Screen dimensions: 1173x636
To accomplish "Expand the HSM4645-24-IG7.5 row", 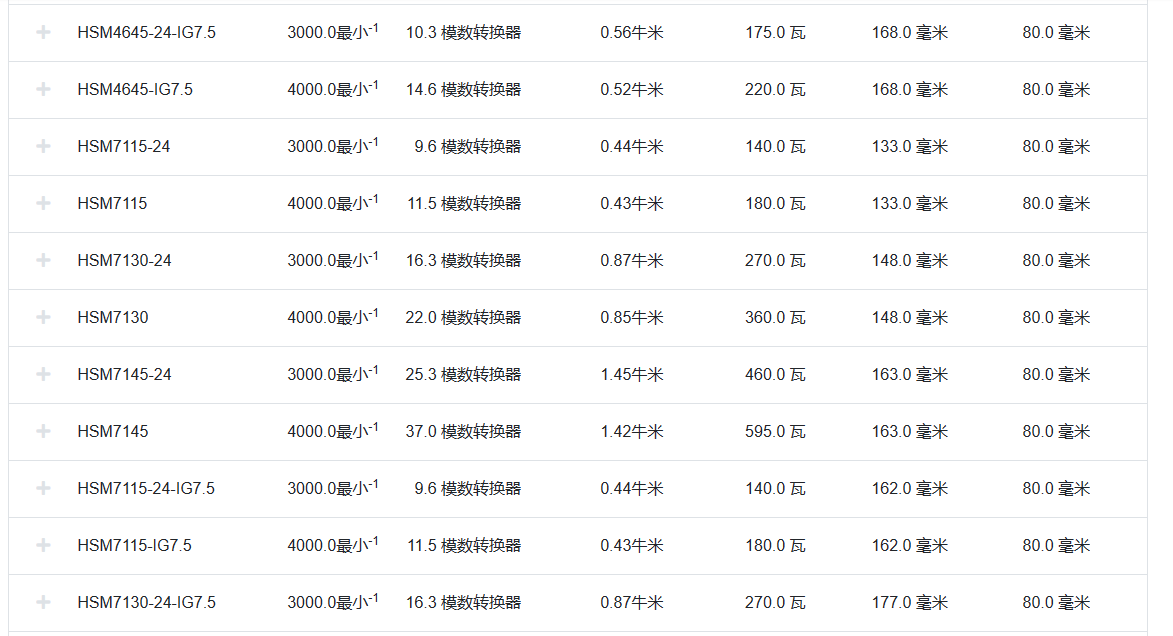I will tap(43, 32).
